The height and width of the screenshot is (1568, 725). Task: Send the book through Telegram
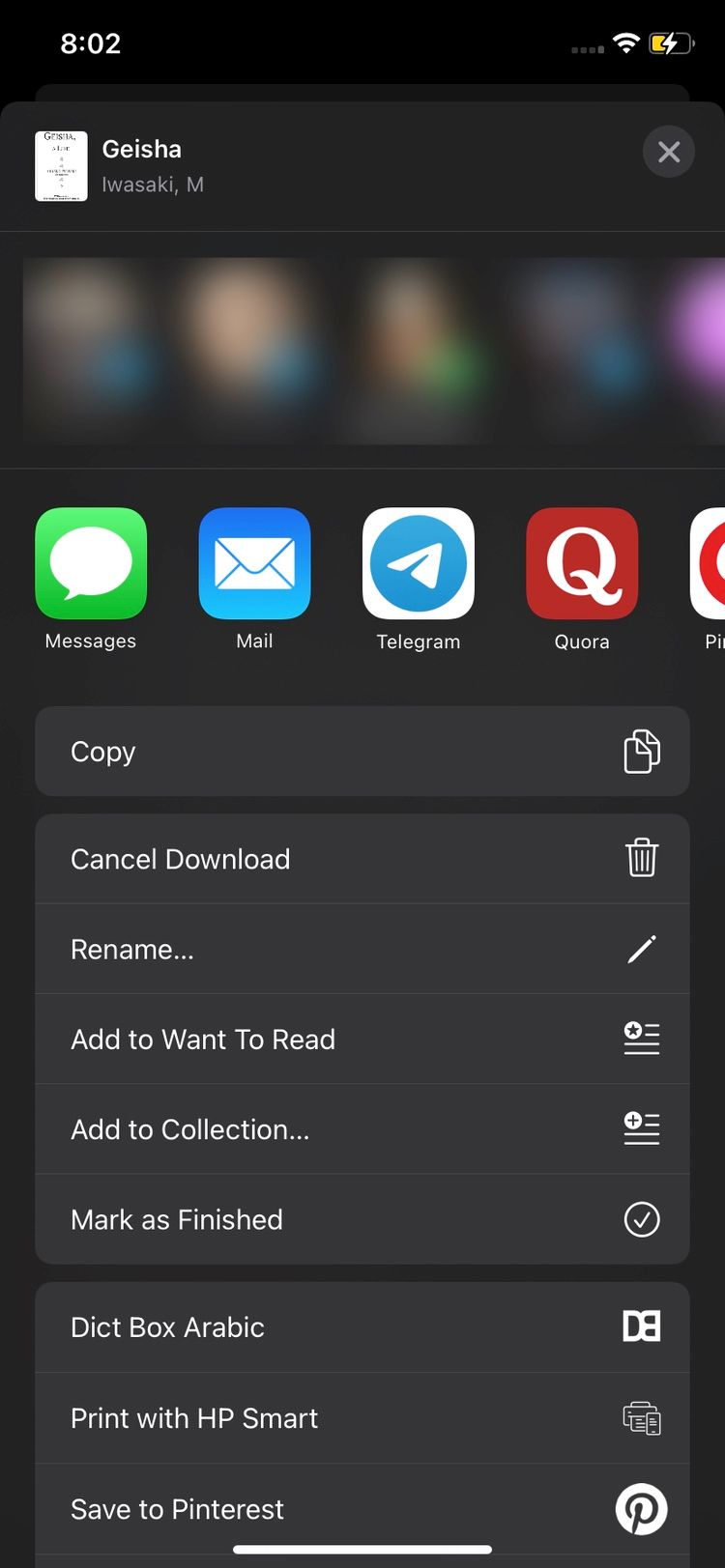418,564
